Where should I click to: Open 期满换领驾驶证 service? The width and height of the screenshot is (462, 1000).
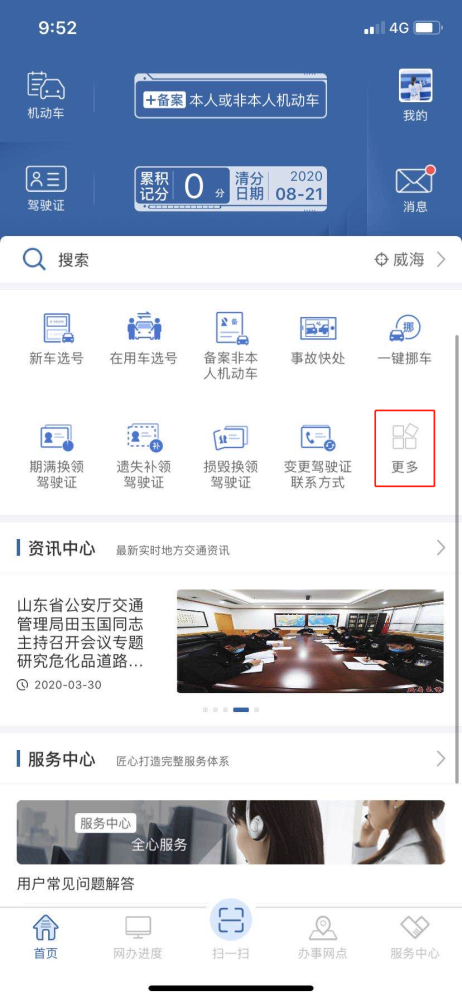tap(57, 456)
